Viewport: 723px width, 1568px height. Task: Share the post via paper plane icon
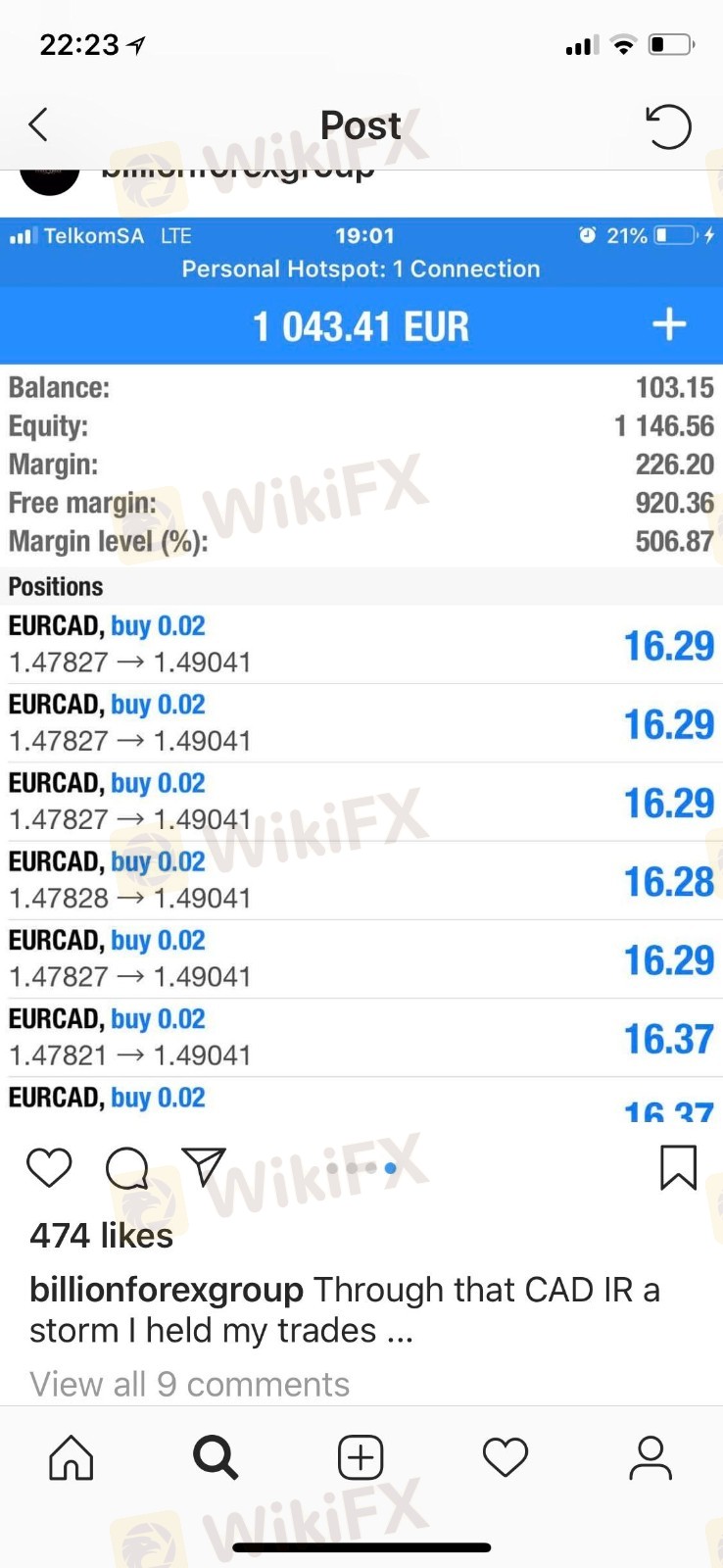[205, 1166]
